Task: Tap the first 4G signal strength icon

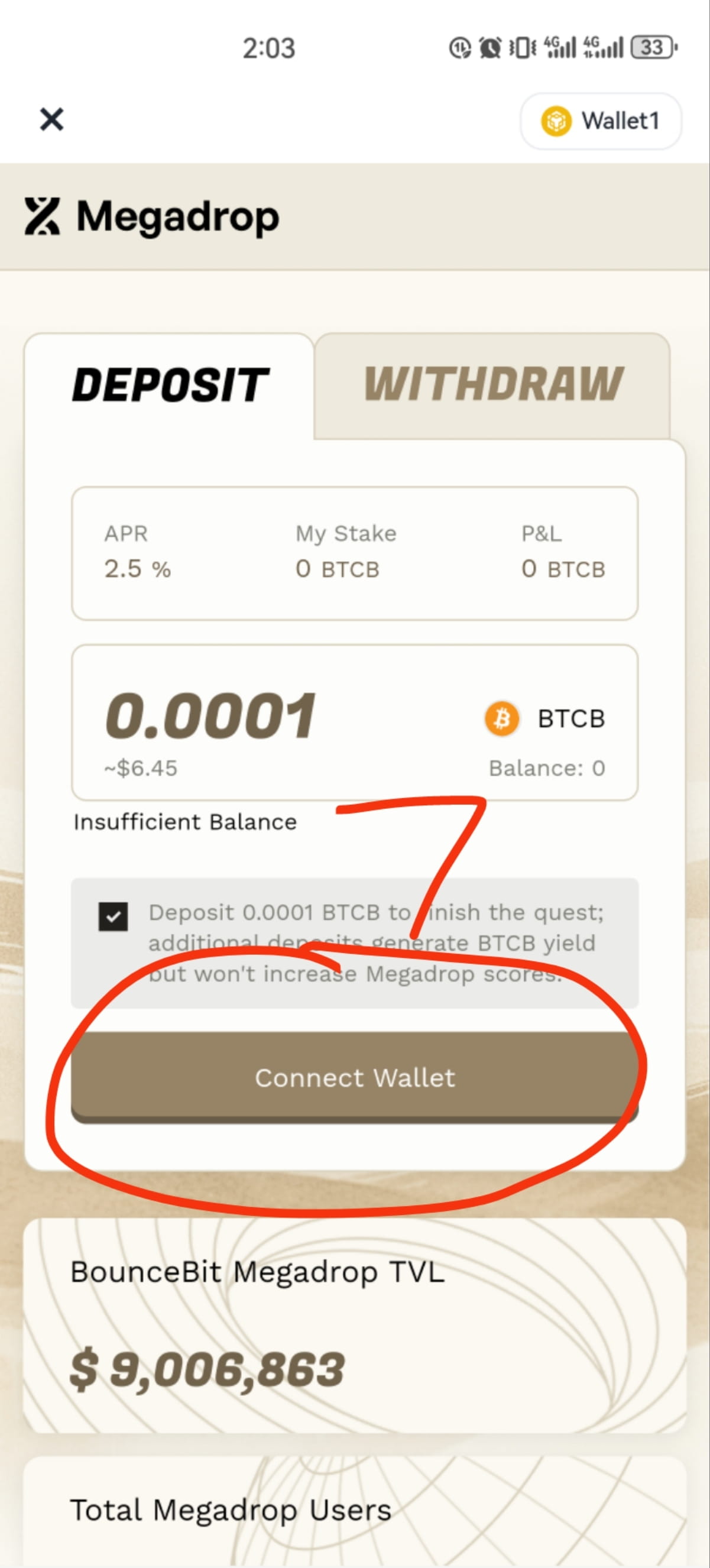Action: [x=561, y=48]
